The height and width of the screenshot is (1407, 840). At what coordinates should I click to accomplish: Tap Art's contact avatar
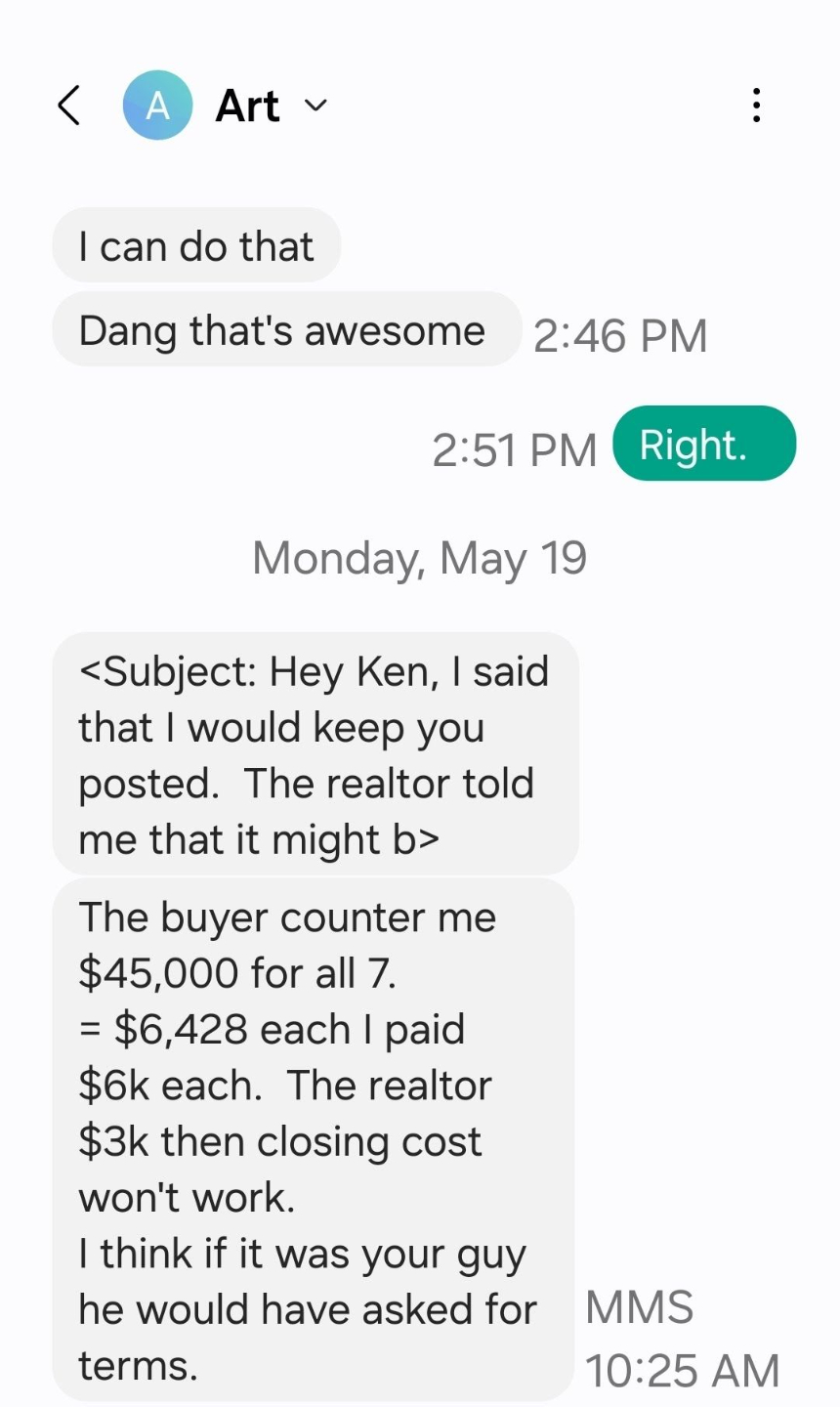157,105
